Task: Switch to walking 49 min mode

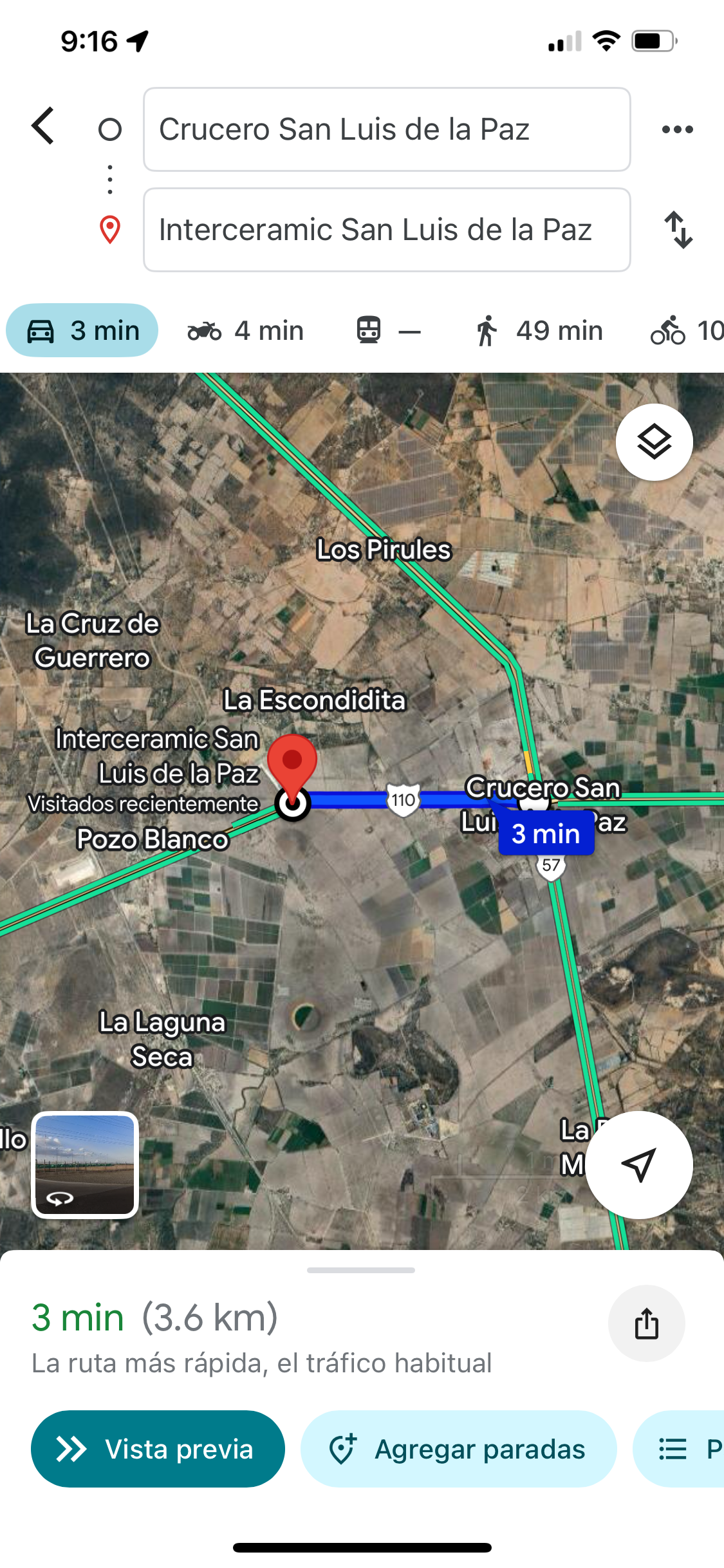Action: pyautogui.click(x=539, y=331)
